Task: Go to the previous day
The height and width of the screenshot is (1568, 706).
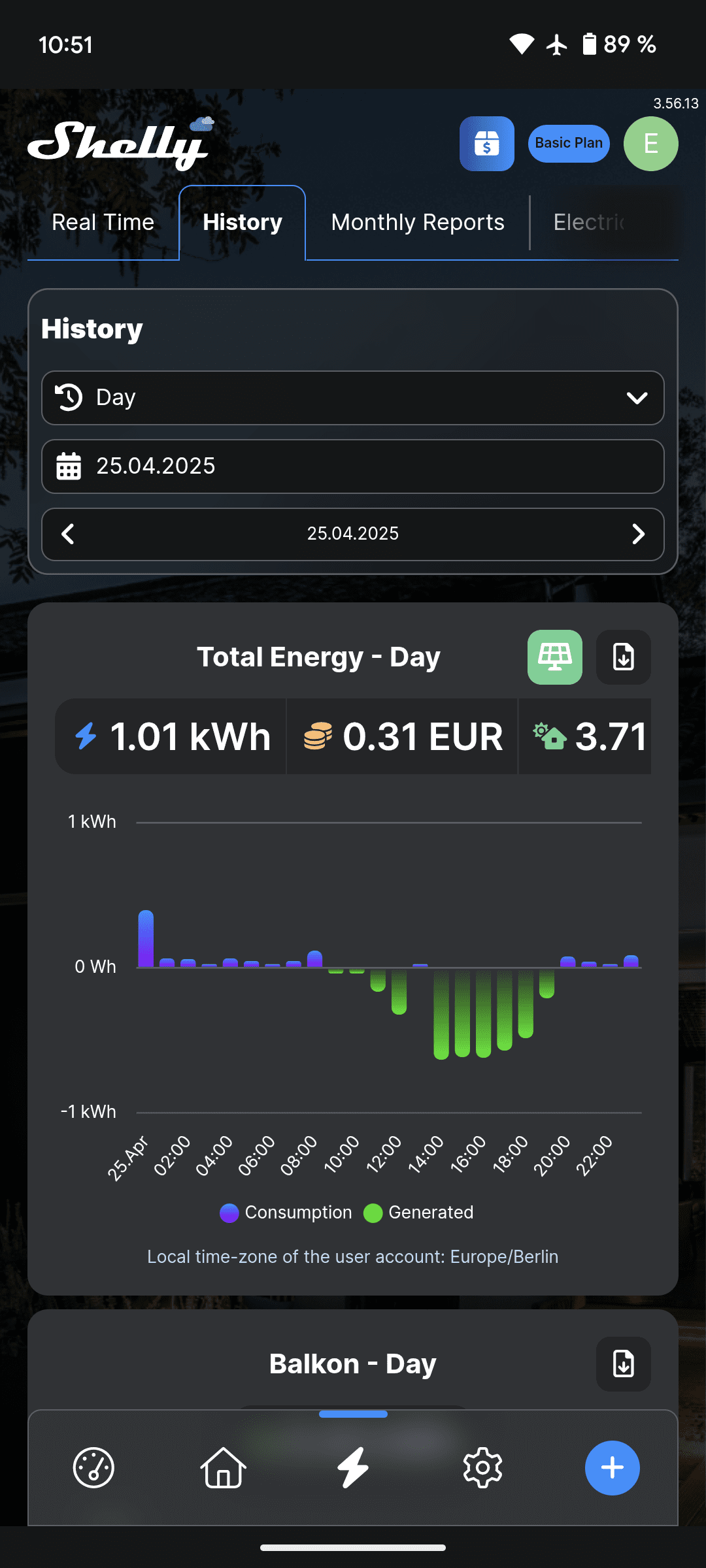Action: (68, 534)
